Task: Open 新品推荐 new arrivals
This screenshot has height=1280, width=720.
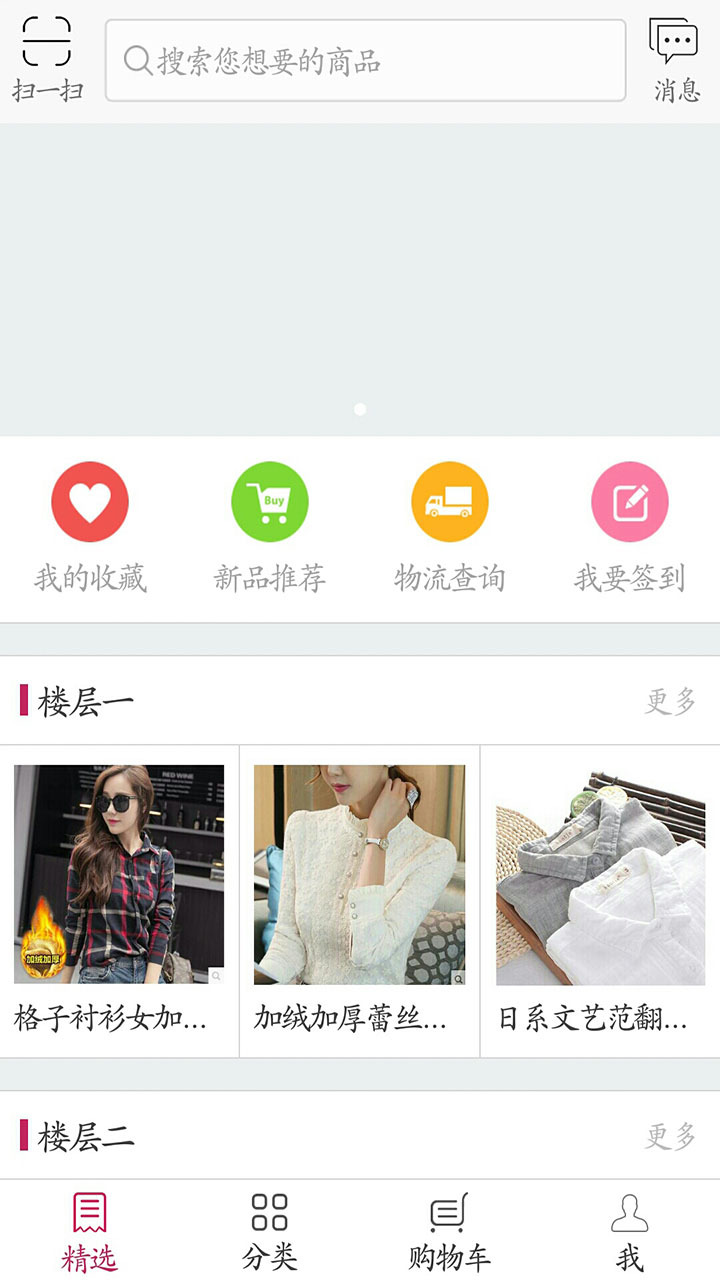Action: click(270, 527)
